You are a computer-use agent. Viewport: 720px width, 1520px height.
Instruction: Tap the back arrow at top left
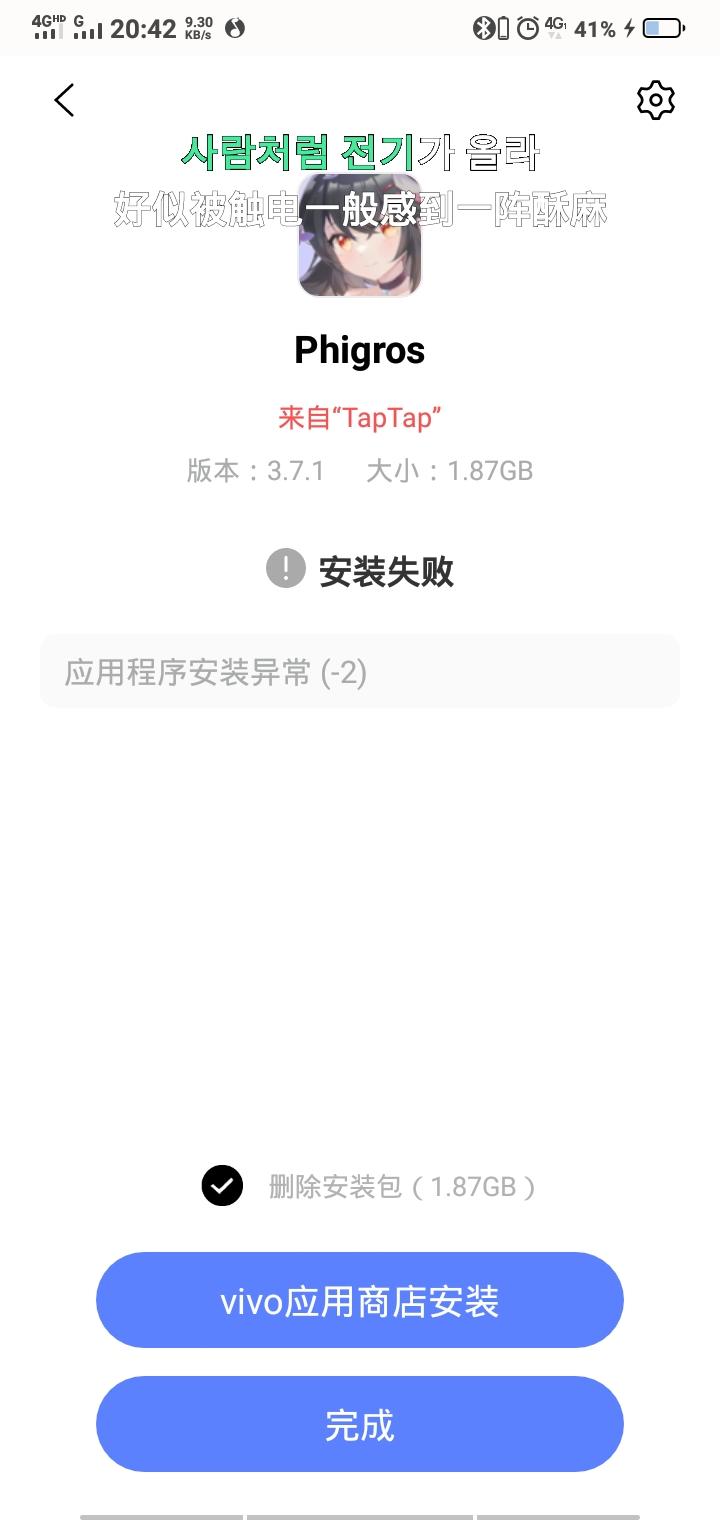pos(63,100)
